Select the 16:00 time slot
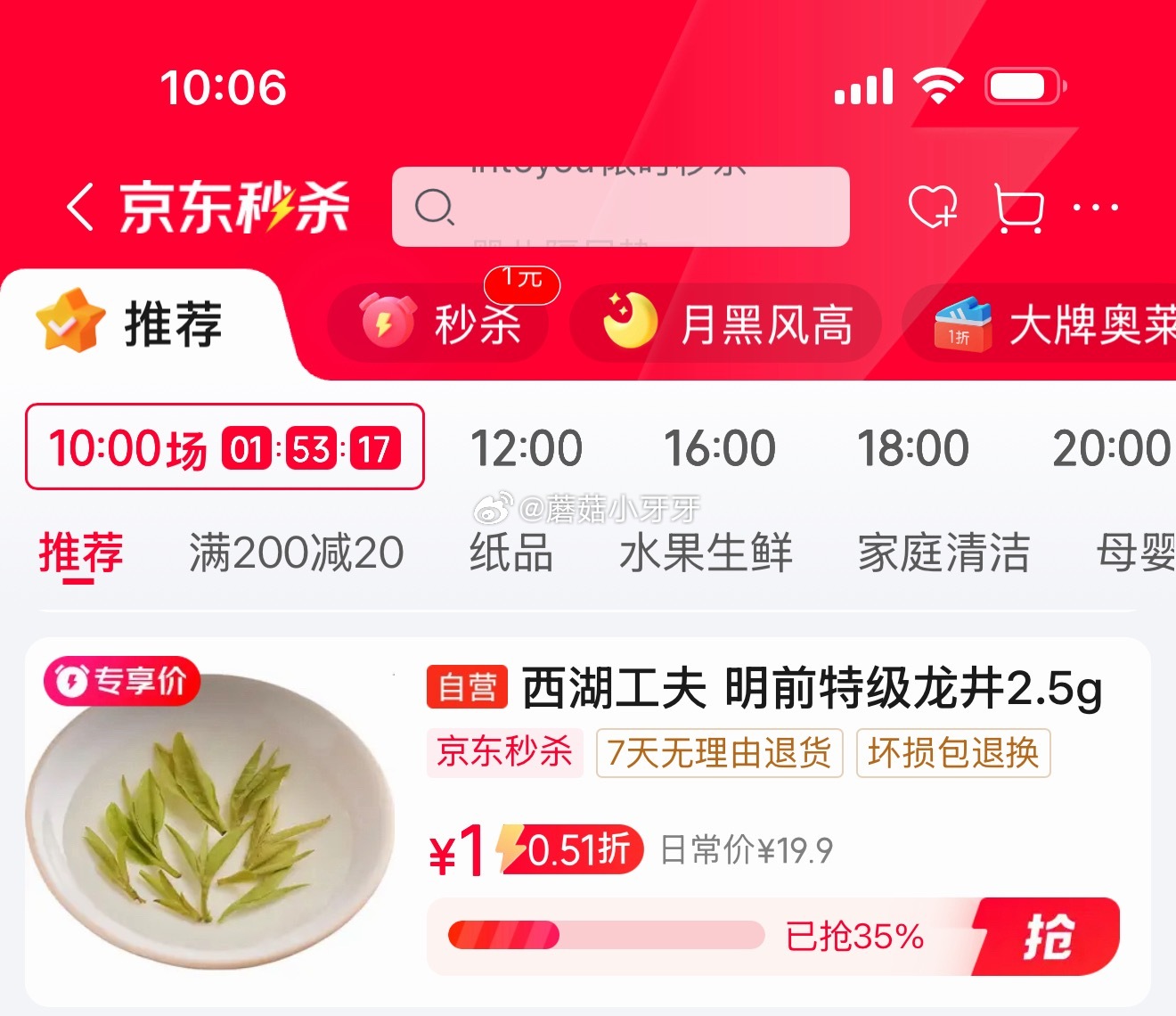This screenshot has height=1016, width=1176. coord(720,448)
